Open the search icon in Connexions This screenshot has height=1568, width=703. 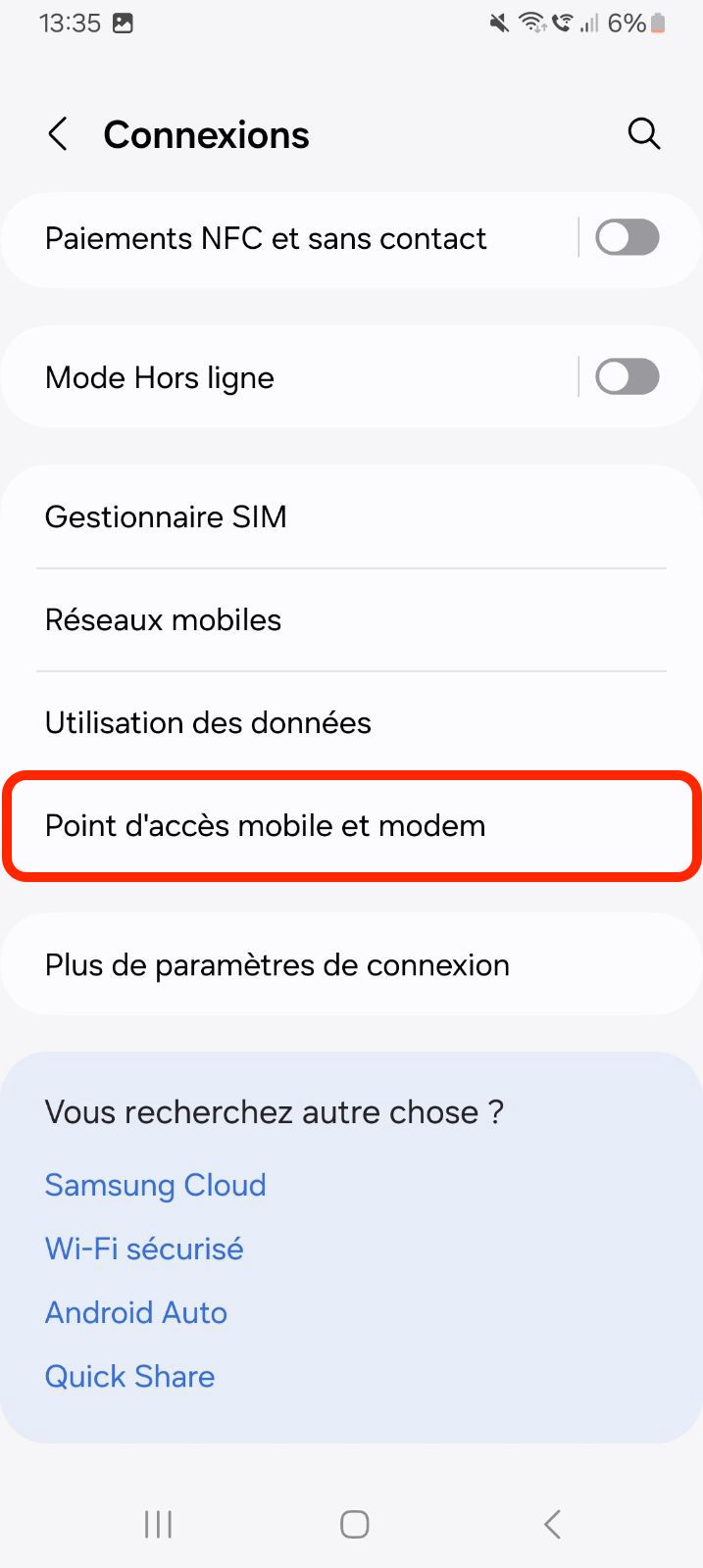click(x=643, y=134)
